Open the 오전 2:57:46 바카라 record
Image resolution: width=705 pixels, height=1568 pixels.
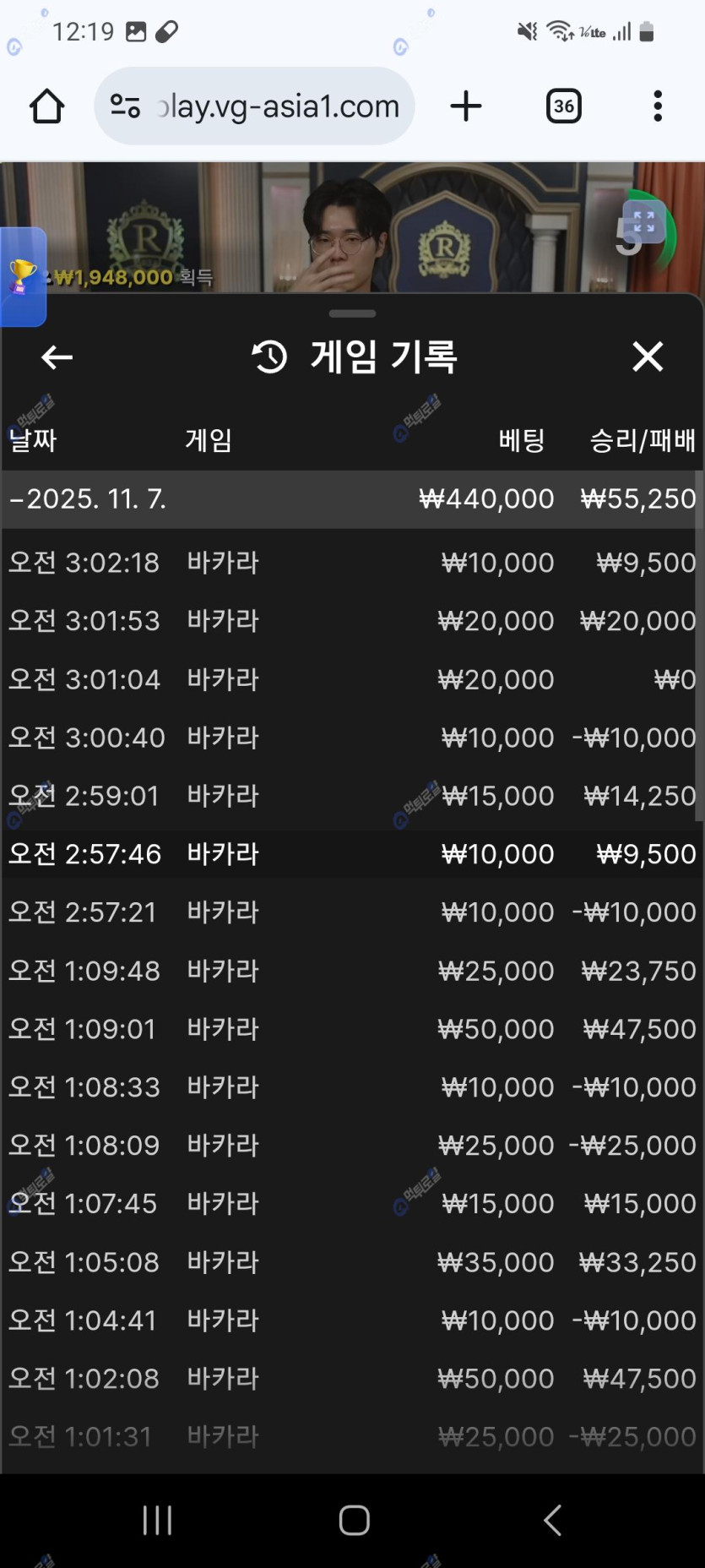351,854
